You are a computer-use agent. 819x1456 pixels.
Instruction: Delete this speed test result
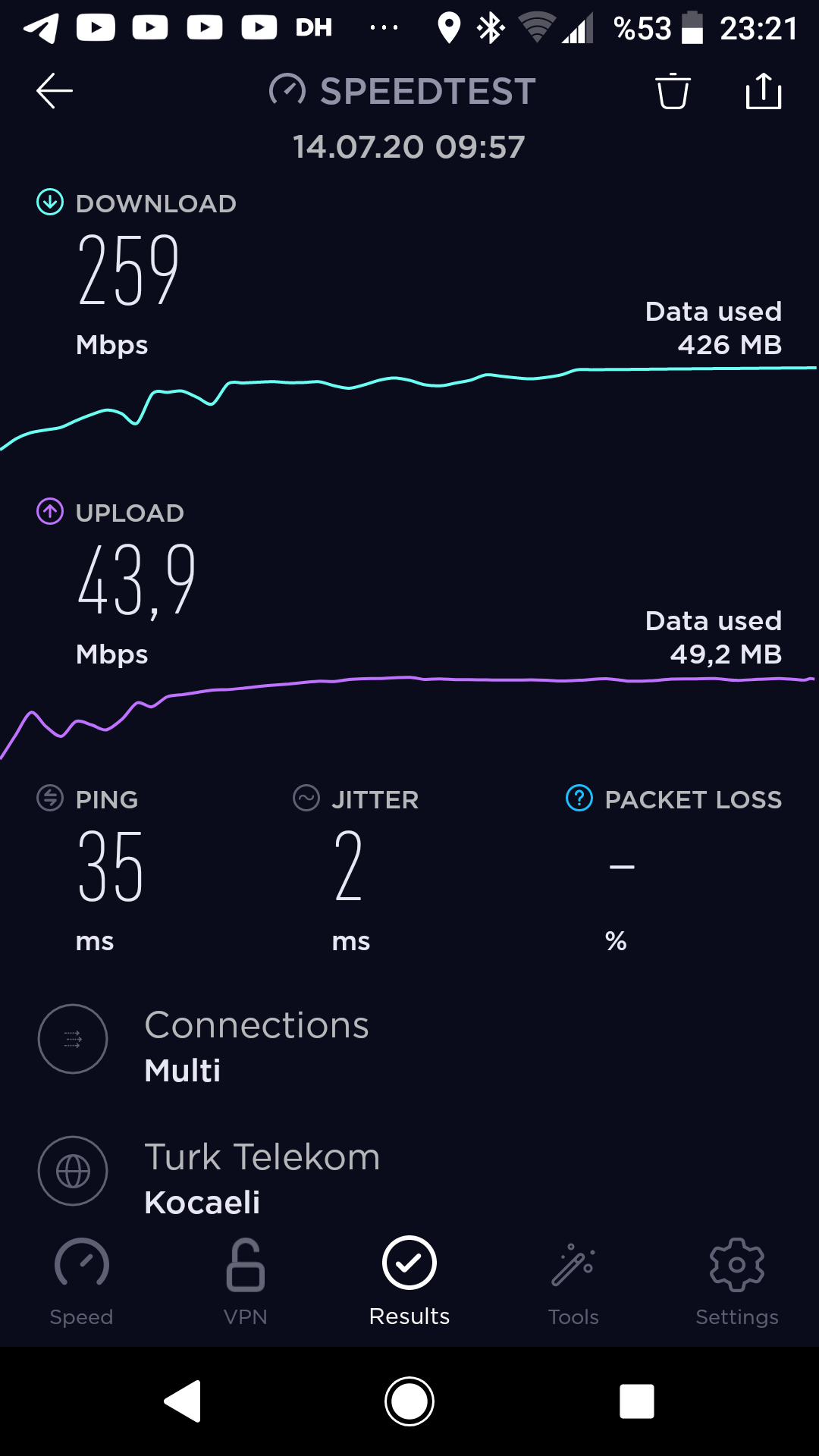coord(673,91)
